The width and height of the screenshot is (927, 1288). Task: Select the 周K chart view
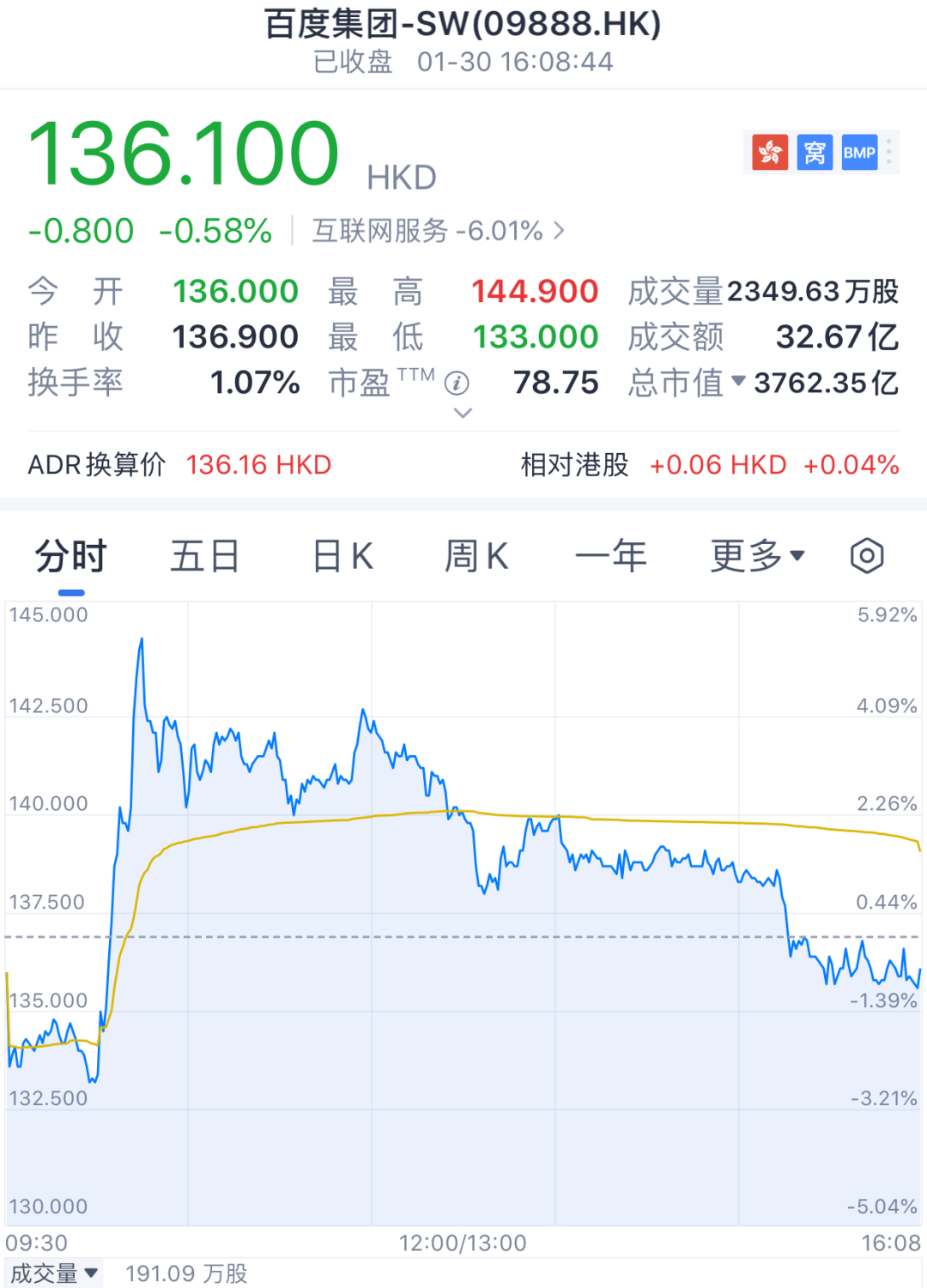[476, 556]
